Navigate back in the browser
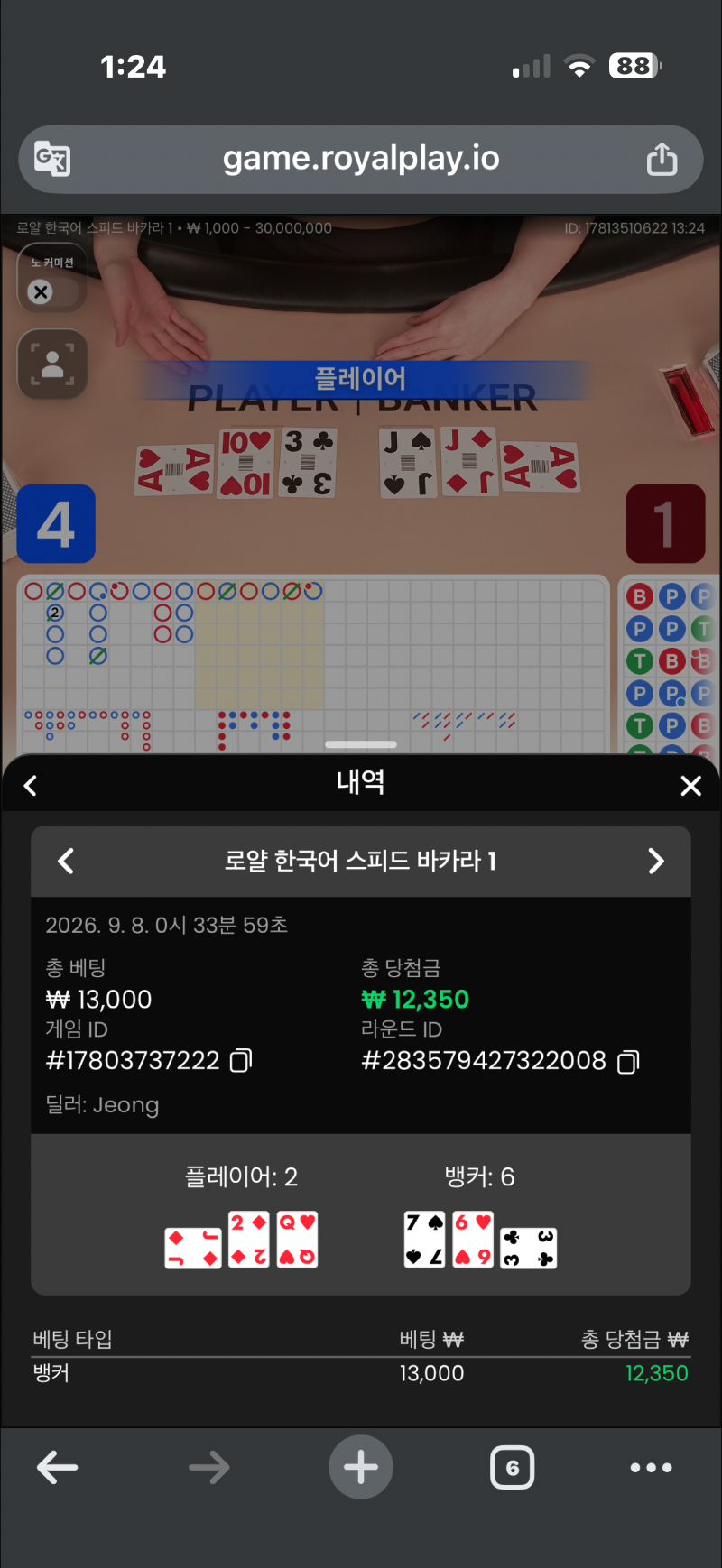The height and width of the screenshot is (1568, 722). click(x=57, y=1468)
